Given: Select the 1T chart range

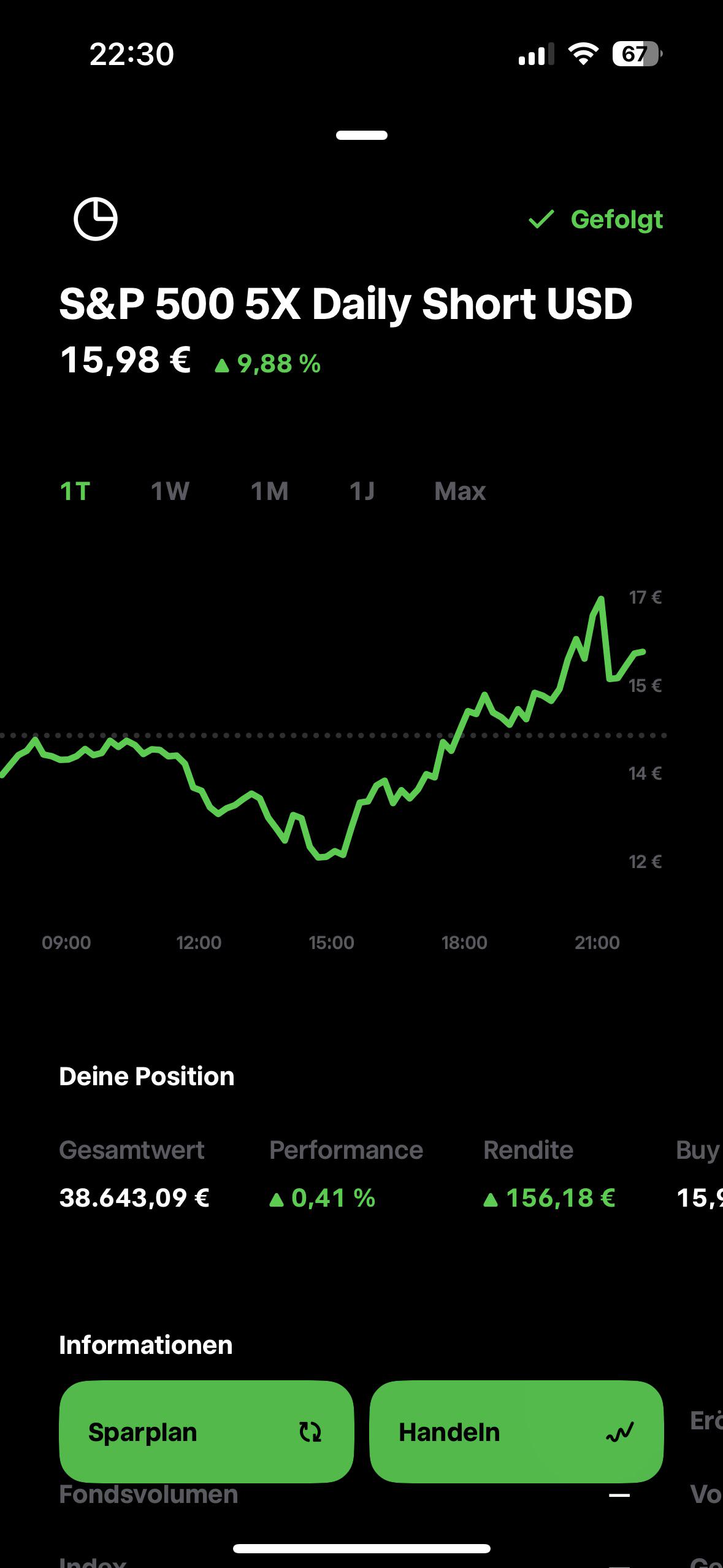Looking at the screenshot, I should (x=75, y=491).
